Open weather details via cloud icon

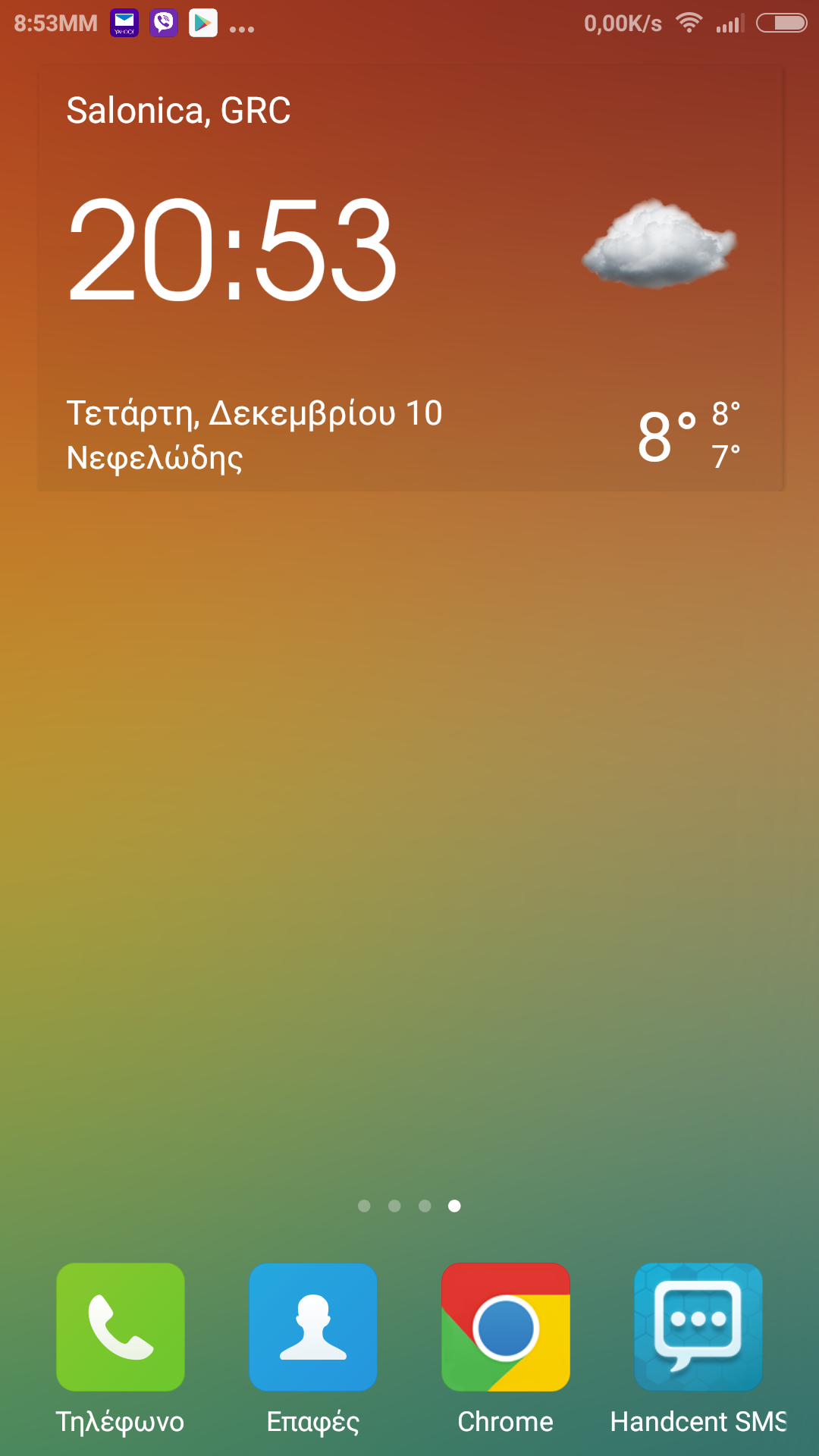pyautogui.click(x=659, y=243)
